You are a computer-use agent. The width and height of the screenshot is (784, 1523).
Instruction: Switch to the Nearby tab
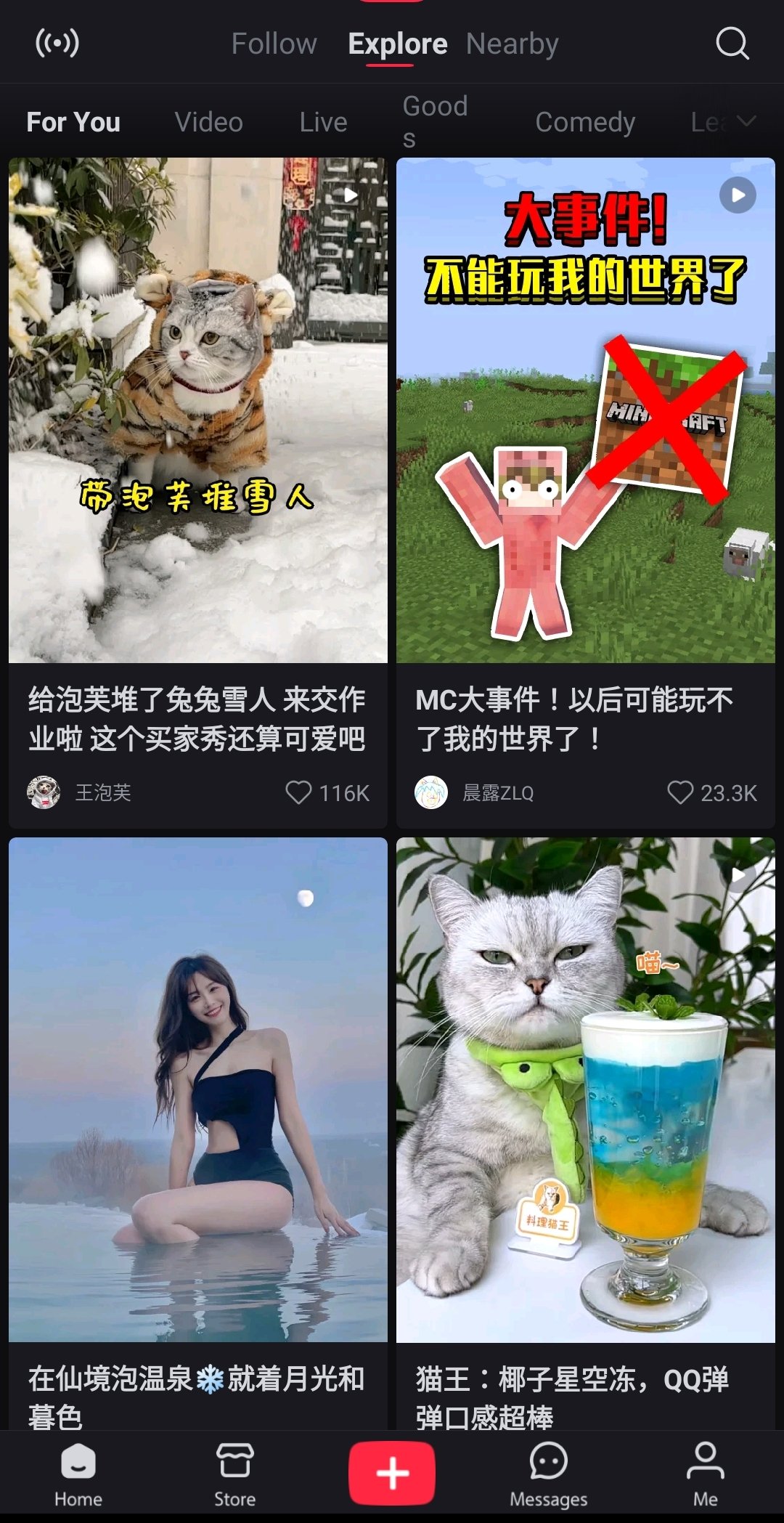pyautogui.click(x=512, y=44)
